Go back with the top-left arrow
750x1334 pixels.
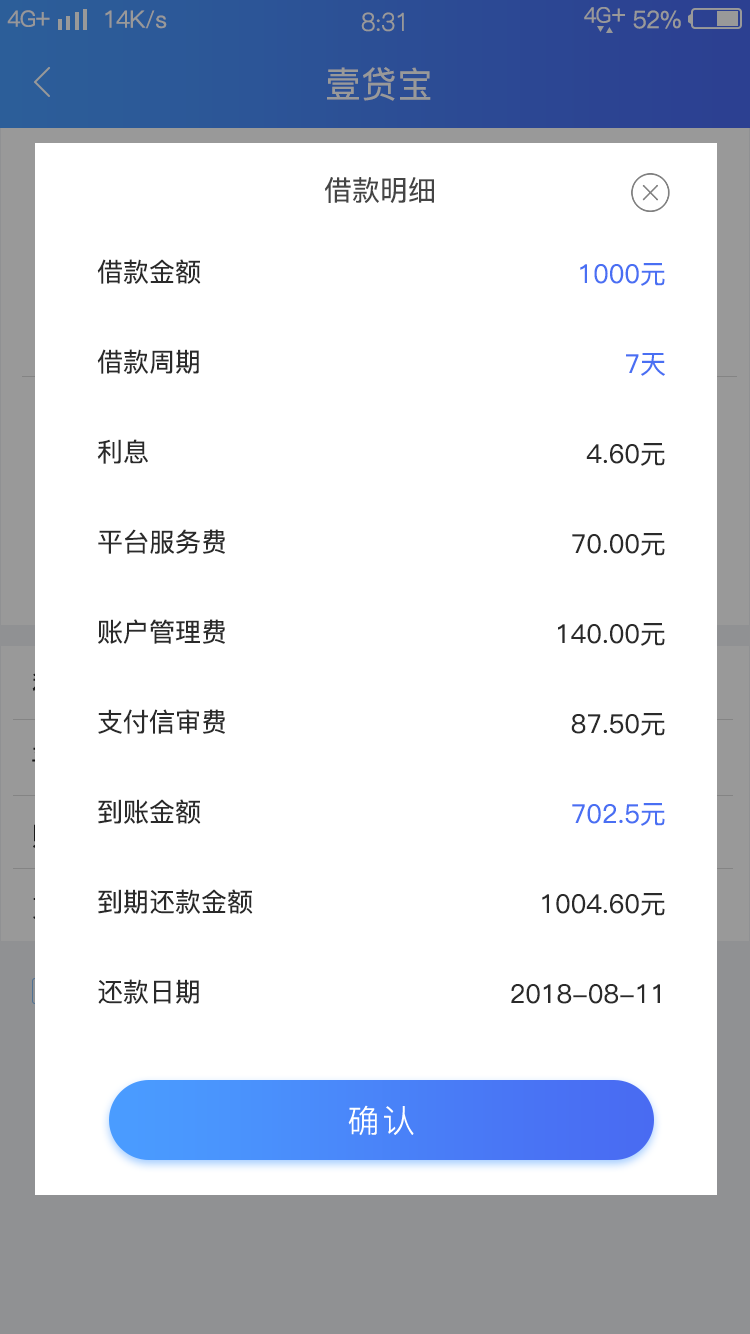point(42,82)
